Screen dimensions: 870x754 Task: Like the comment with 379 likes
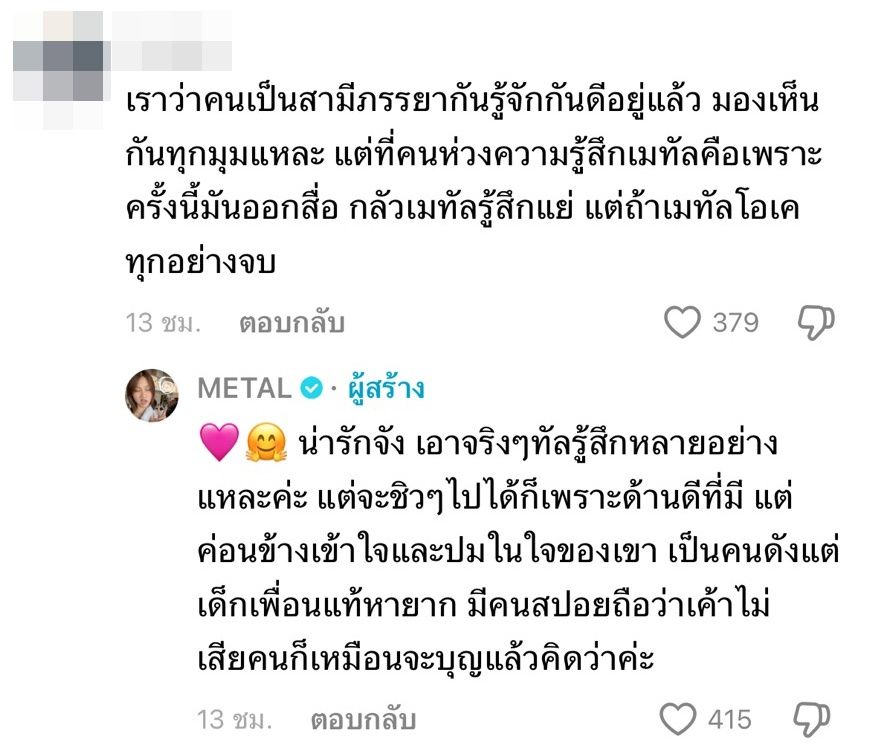click(683, 323)
